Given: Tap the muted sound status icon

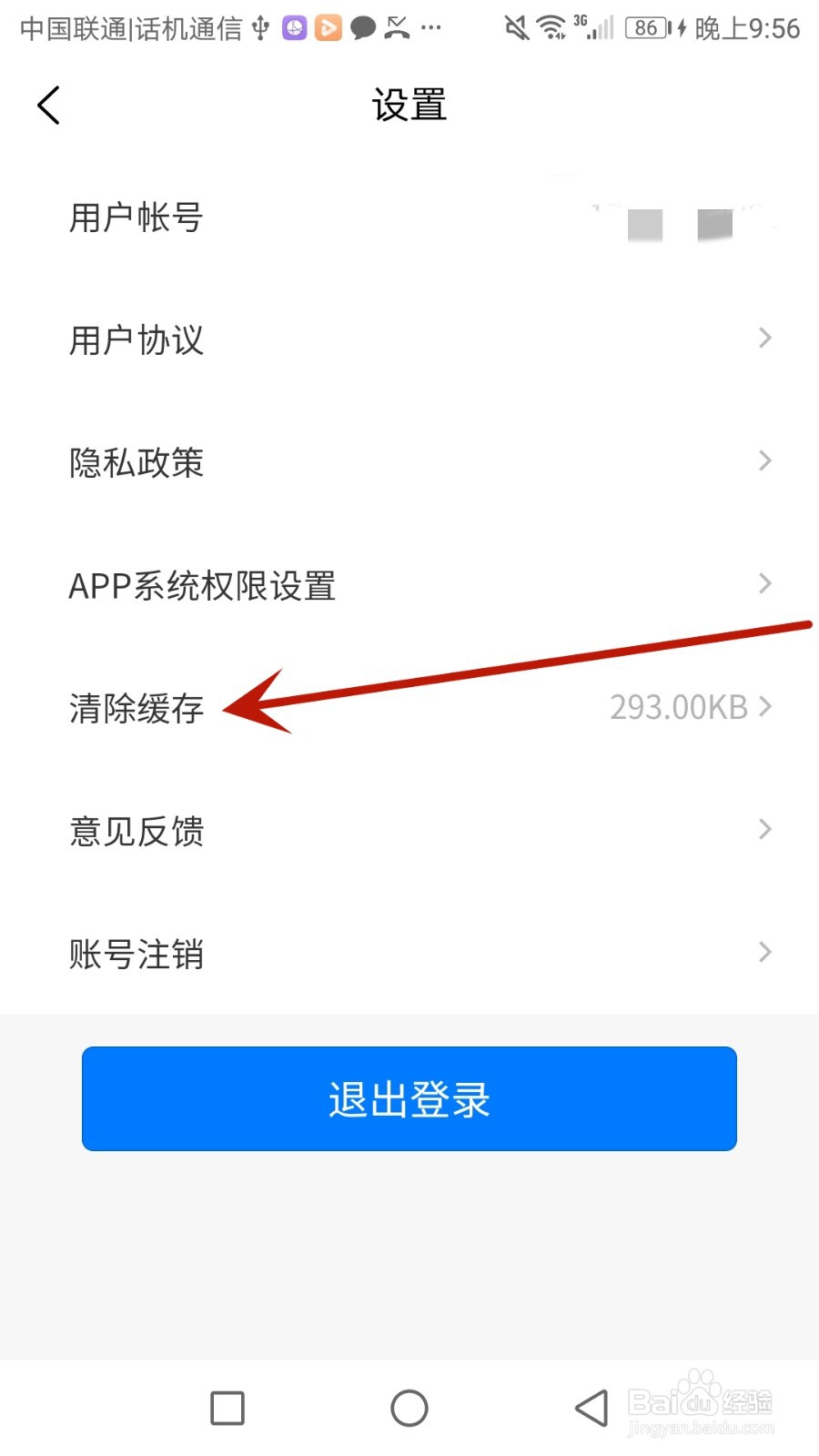Looking at the screenshot, I should (514, 27).
